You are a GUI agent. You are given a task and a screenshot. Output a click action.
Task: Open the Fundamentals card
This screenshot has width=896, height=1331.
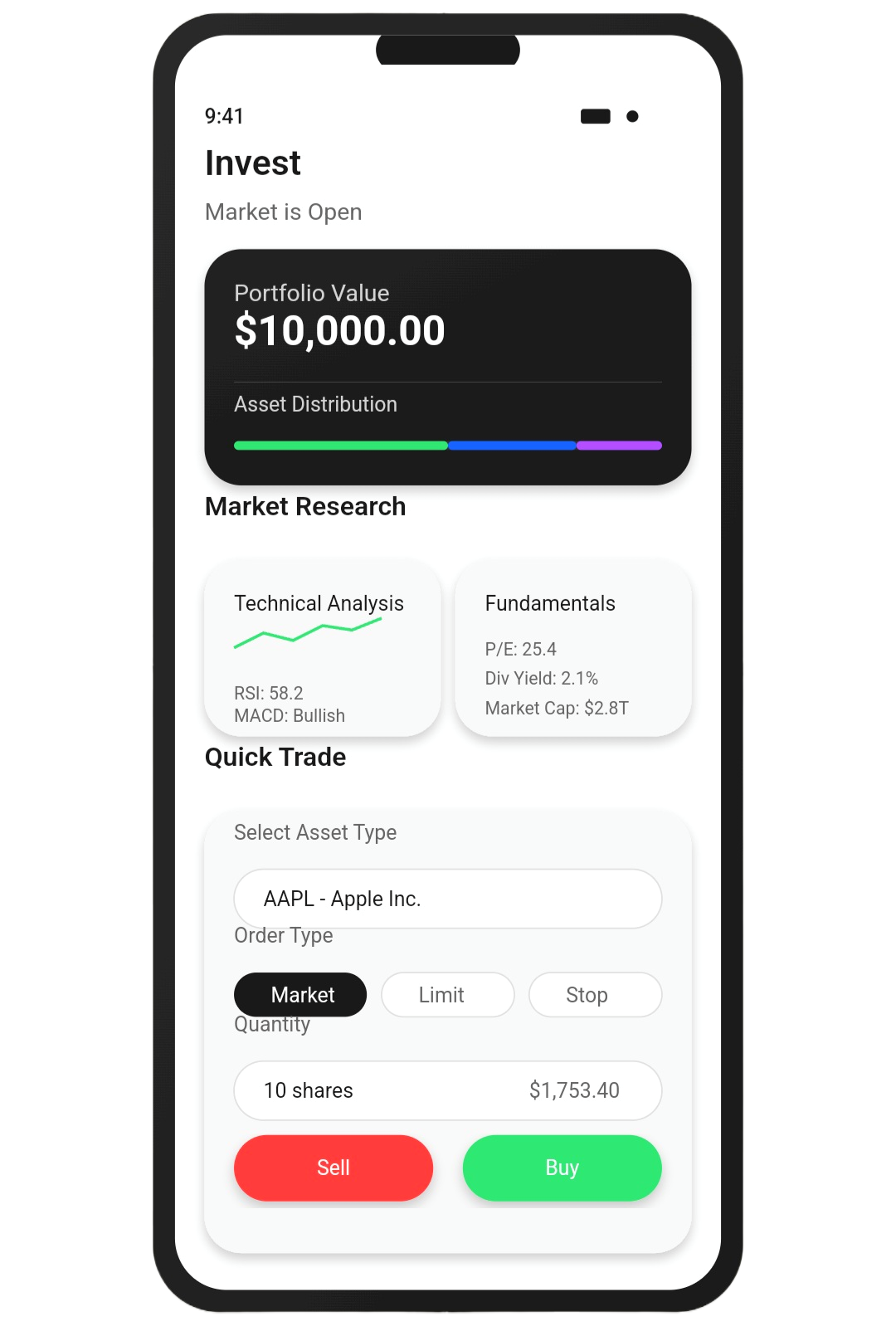pos(572,649)
